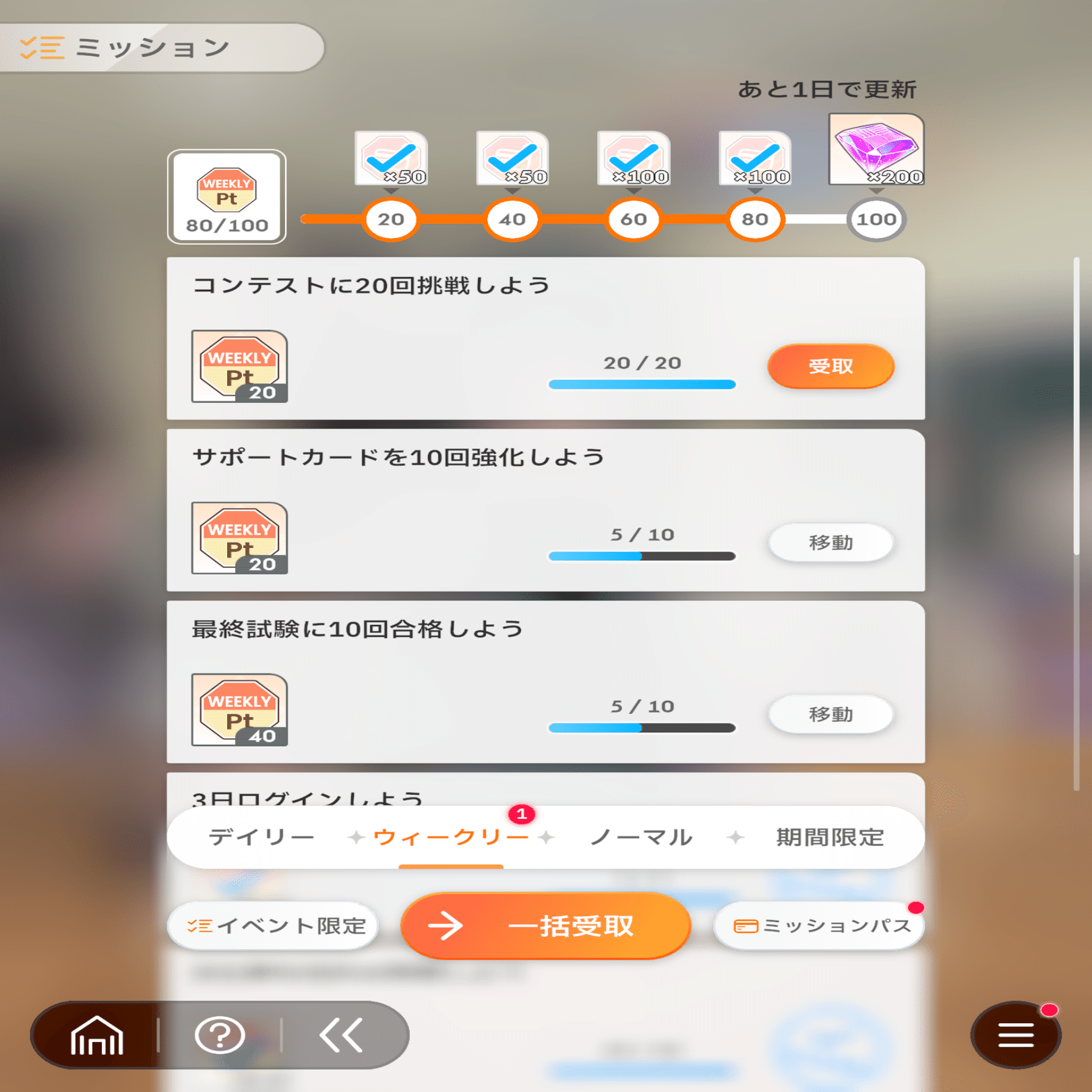1092x1092 pixels.
Task: View the 100 point jewel reward
Action: click(876, 150)
